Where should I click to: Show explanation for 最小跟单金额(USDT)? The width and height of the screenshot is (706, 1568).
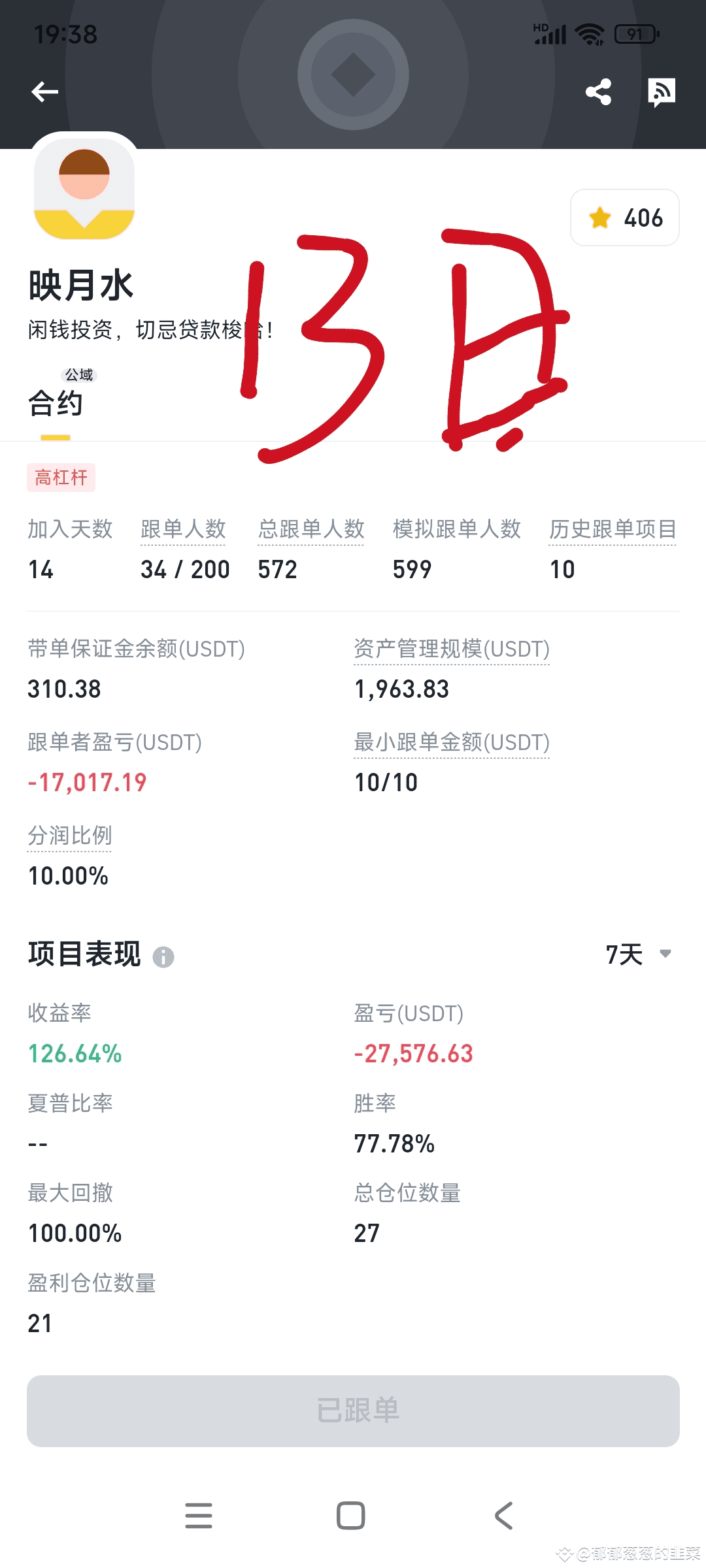pos(452,742)
